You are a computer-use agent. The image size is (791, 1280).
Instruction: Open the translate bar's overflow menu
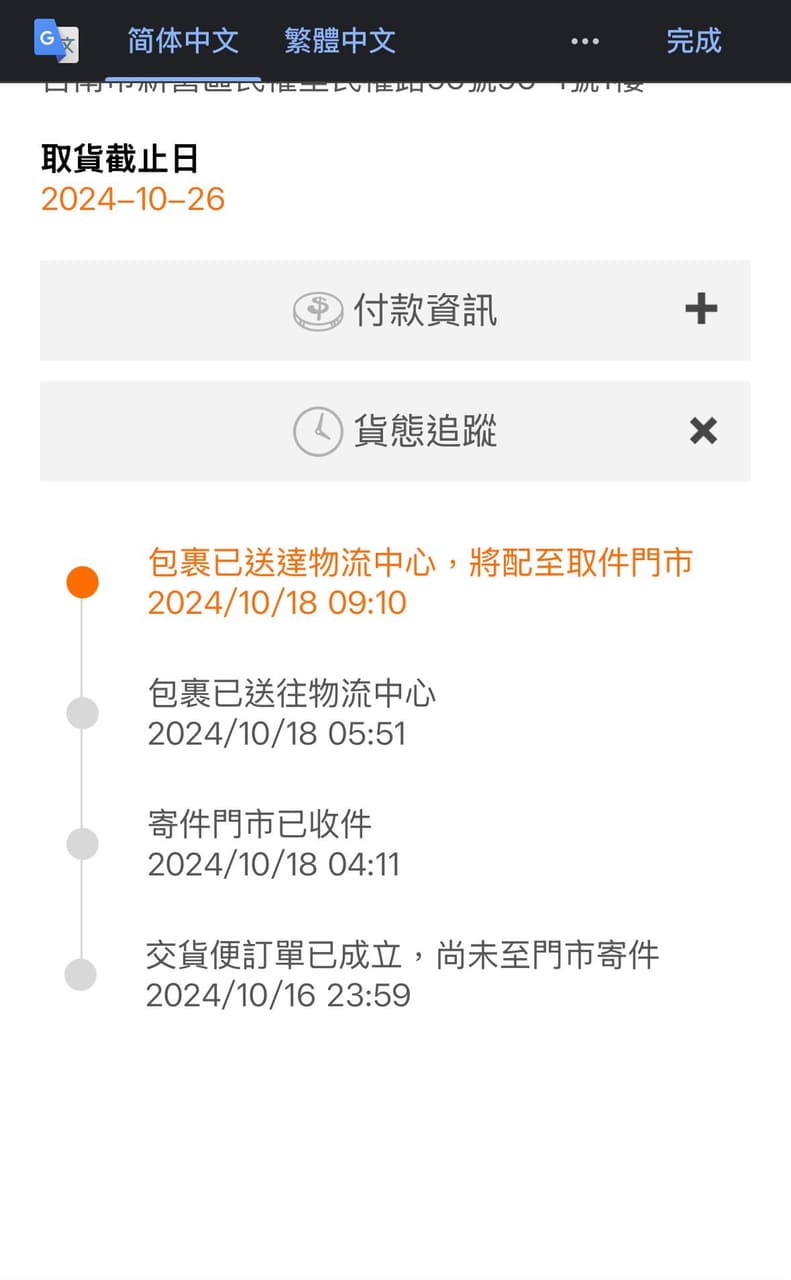click(585, 41)
